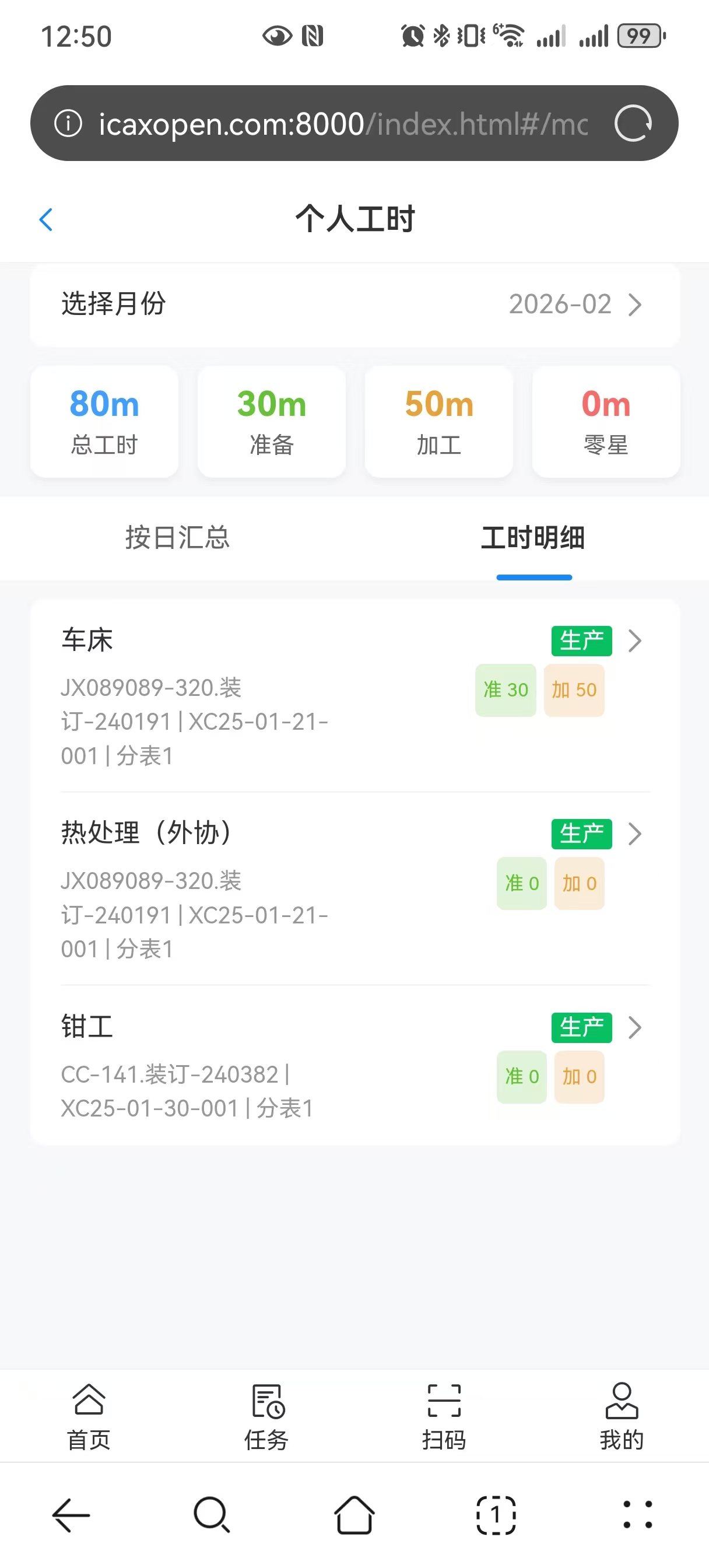The height and width of the screenshot is (1568, 709).
Task: Tap the blue tab indicator under 工时明细
Action: click(x=533, y=576)
